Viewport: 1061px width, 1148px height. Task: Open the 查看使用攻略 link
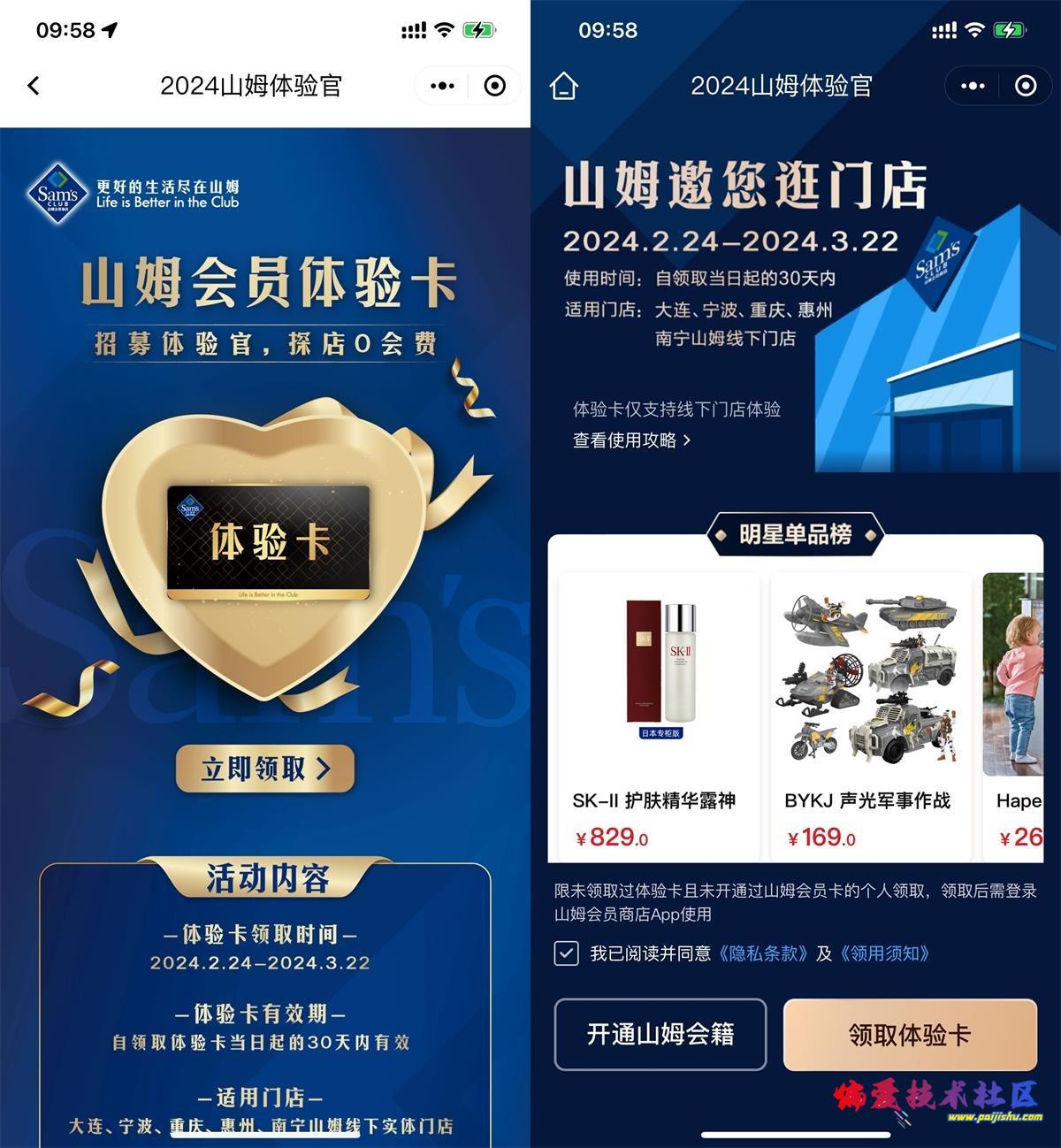pos(631,440)
